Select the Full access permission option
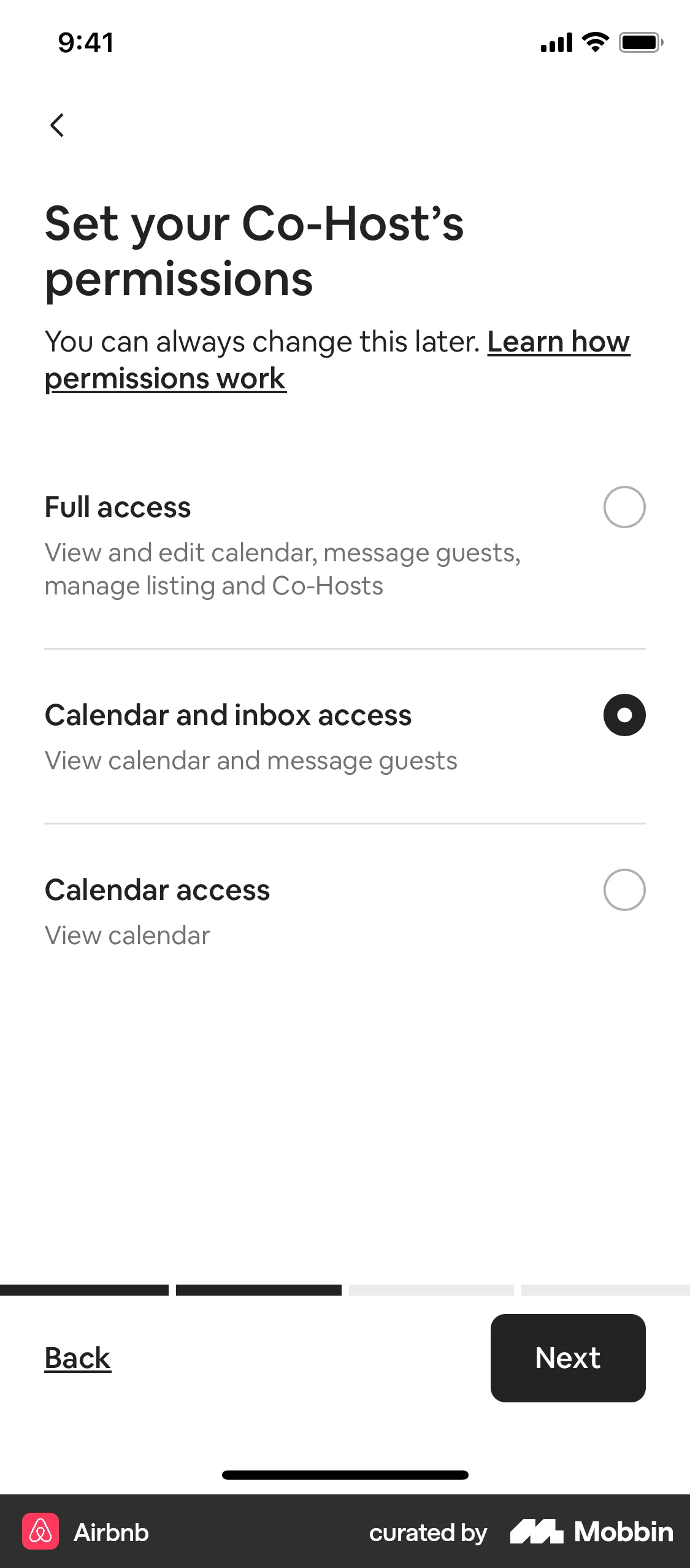The height and width of the screenshot is (1568, 690). pyautogui.click(x=624, y=506)
